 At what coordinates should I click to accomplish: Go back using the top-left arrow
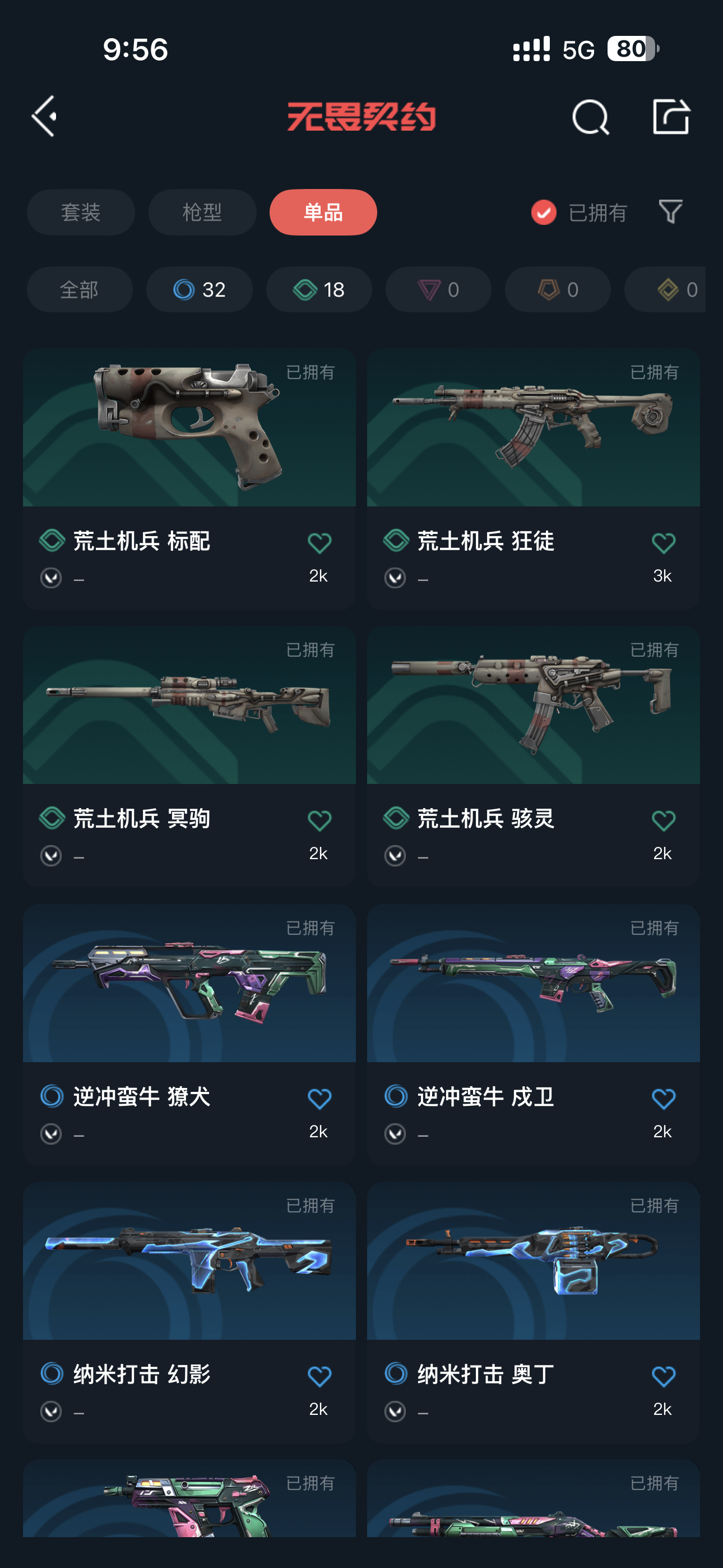[44, 116]
